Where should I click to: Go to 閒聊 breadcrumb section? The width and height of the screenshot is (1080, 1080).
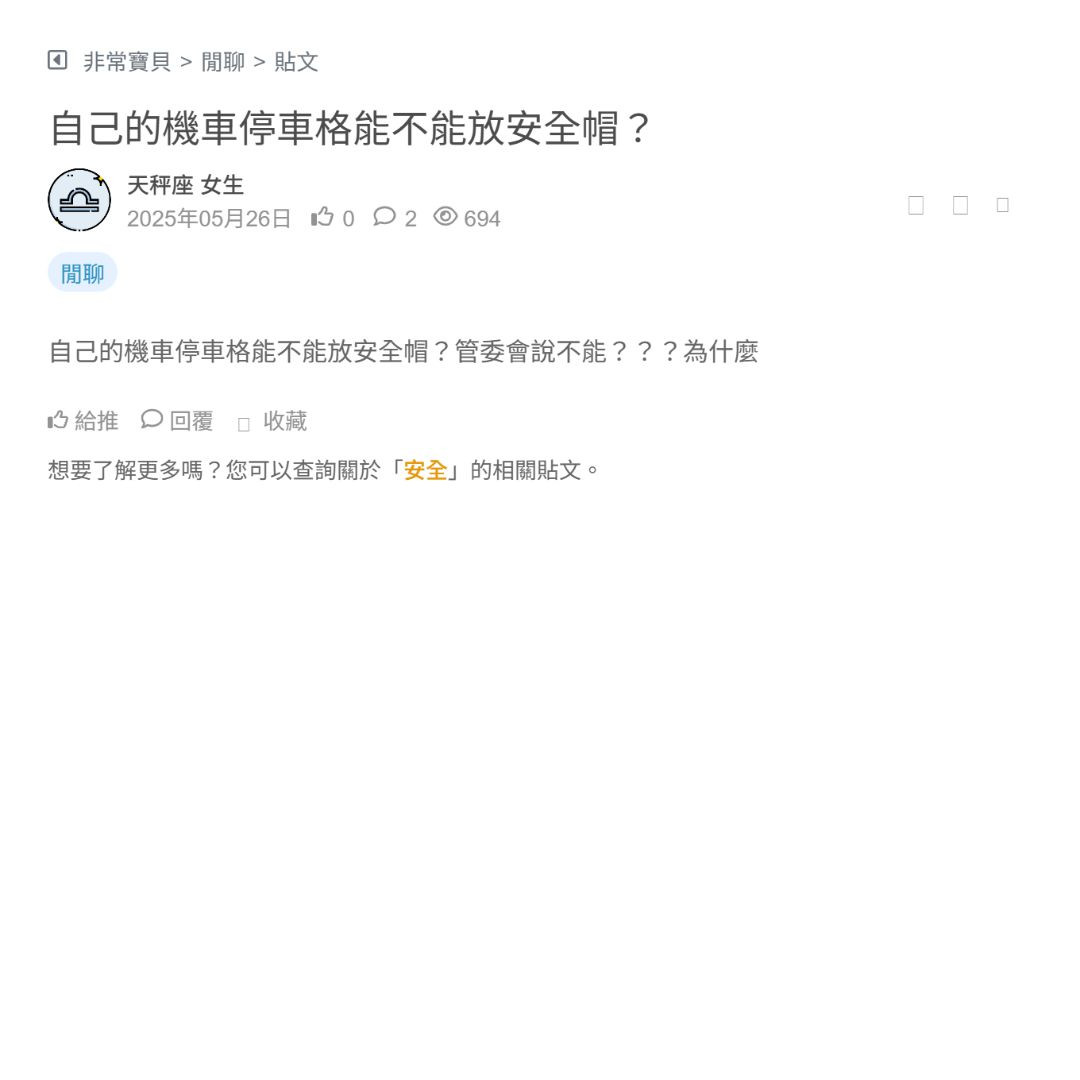(223, 62)
